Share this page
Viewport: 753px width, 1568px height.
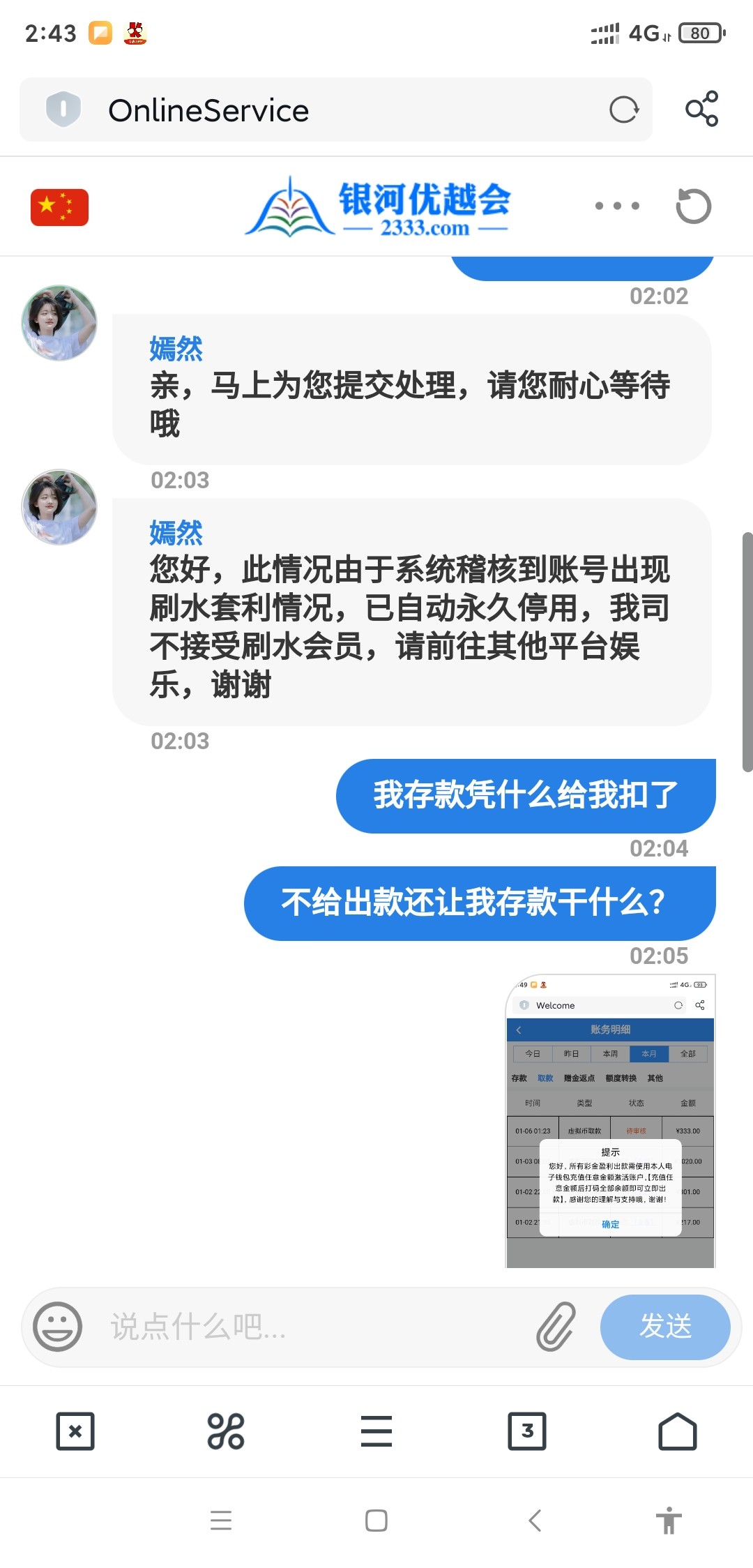coord(701,109)
